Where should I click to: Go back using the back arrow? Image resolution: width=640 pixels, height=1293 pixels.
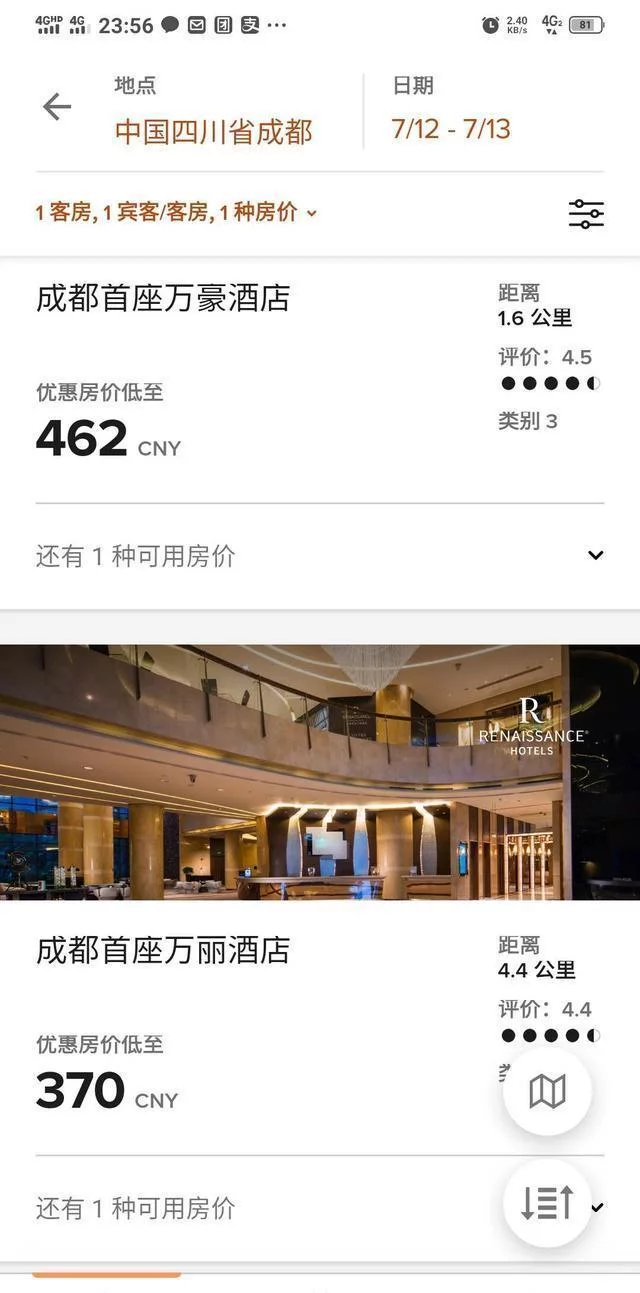coord(57,107)
